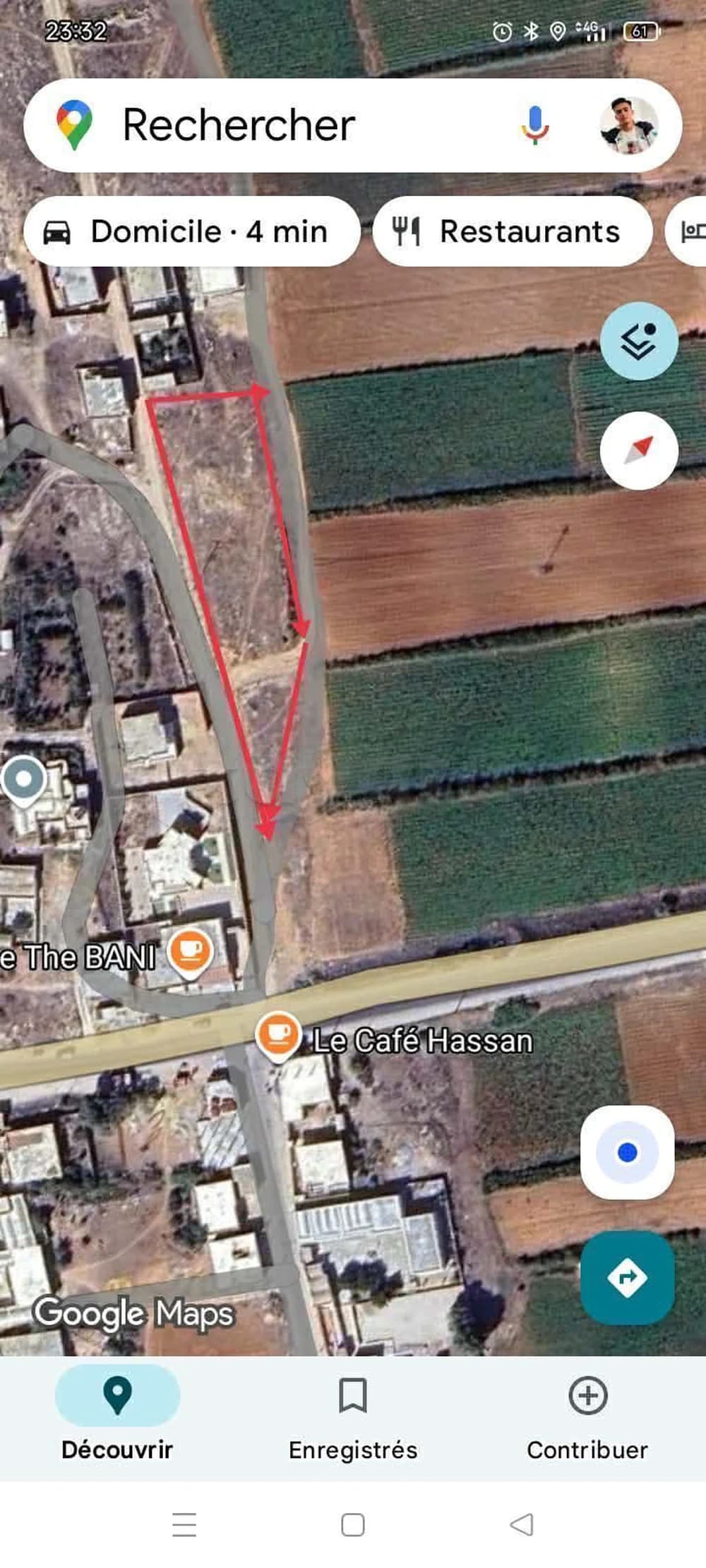706x1568 pixels.
Task: Go back using the system back button
Action: tap(522, 1525)
